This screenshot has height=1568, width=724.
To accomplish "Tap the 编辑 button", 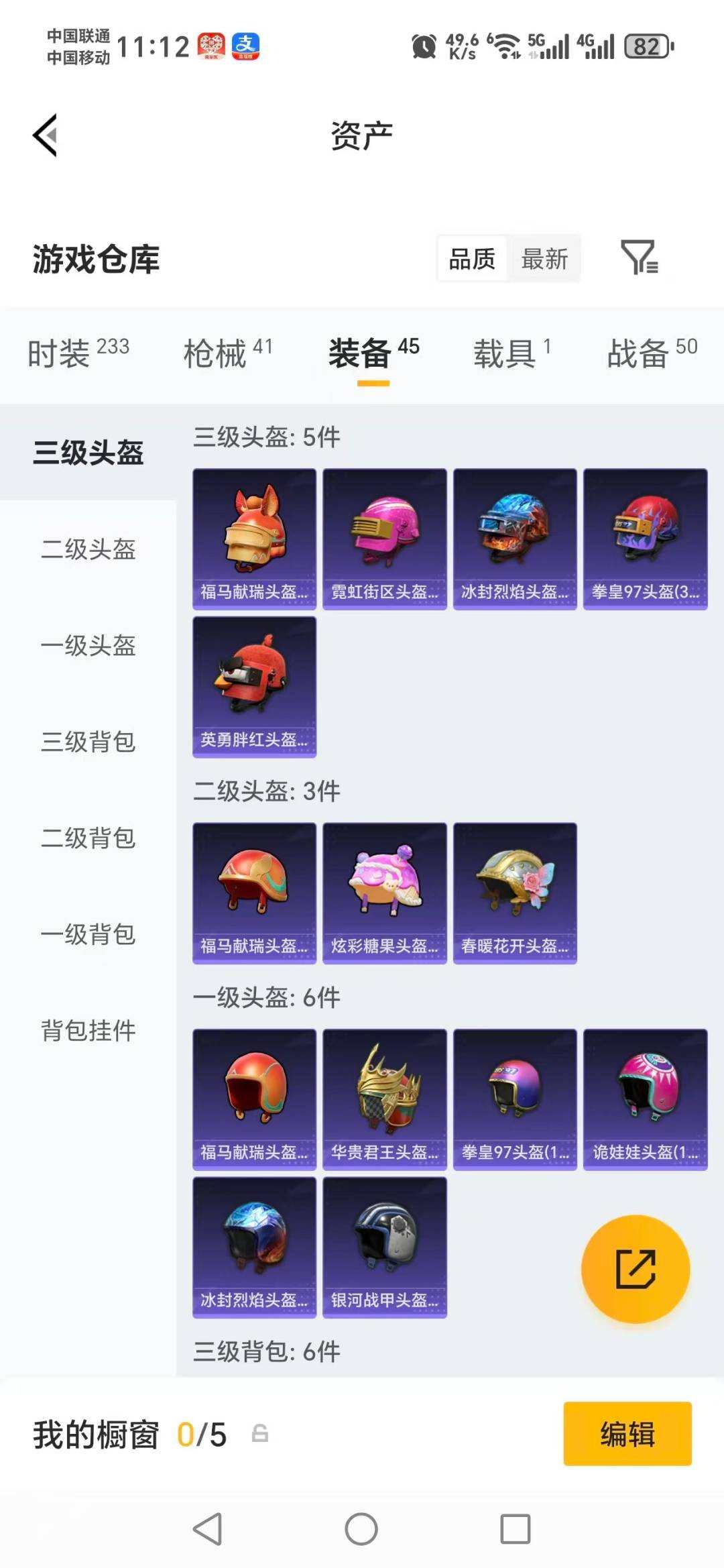I will click(x=627, y=1435).
